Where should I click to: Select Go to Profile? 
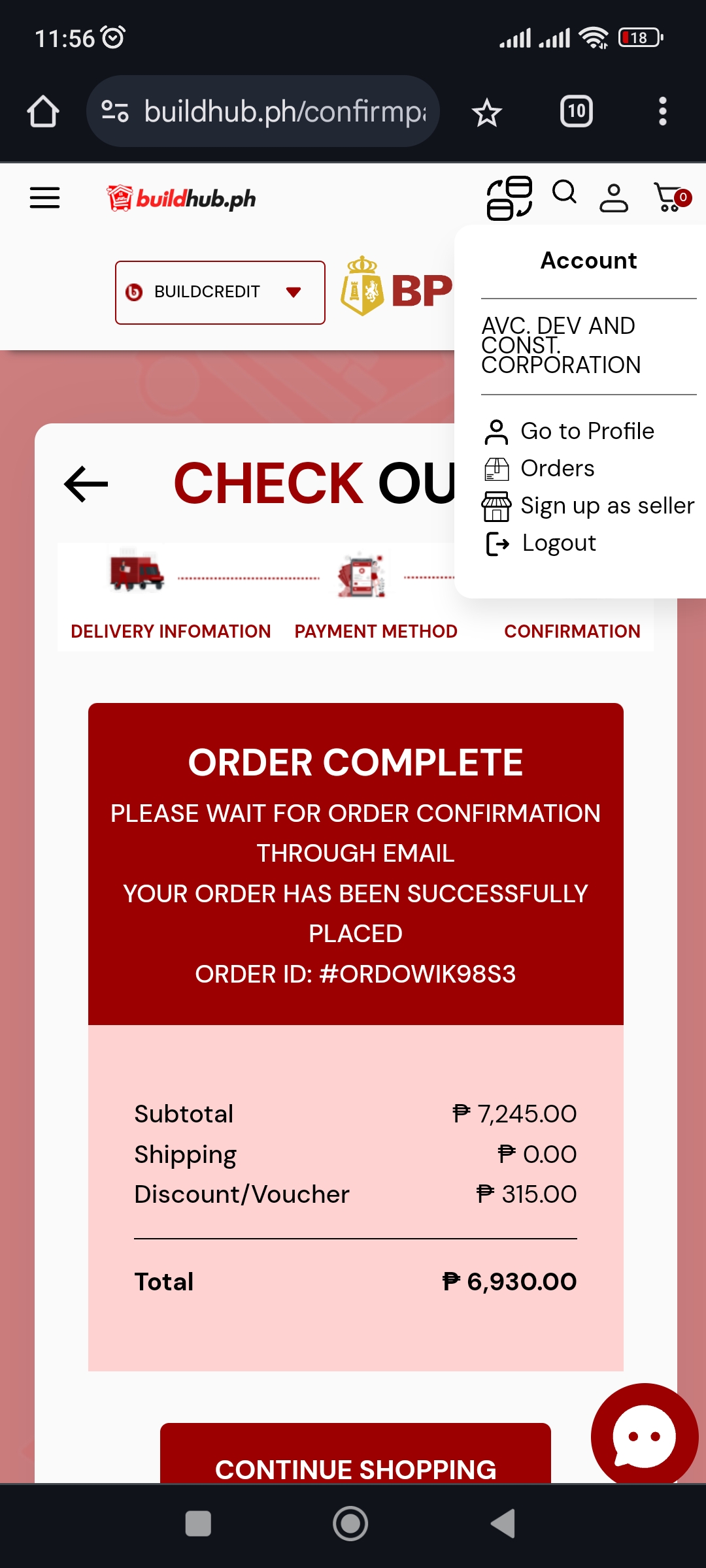(586, 431)
